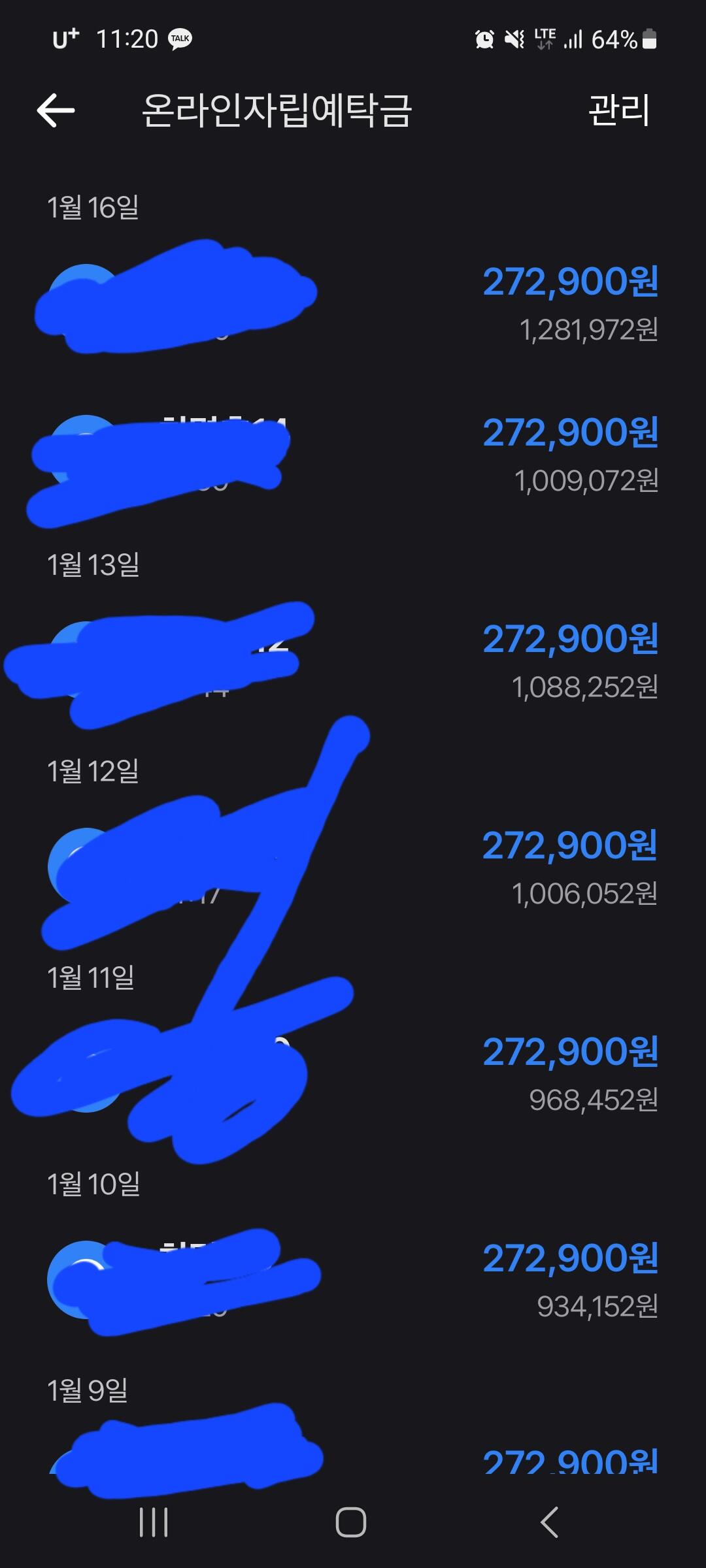Viewport: 706px width, 1568px height.
Task: Open 관리 in the app bar
Action: click(x=618, y=110)
